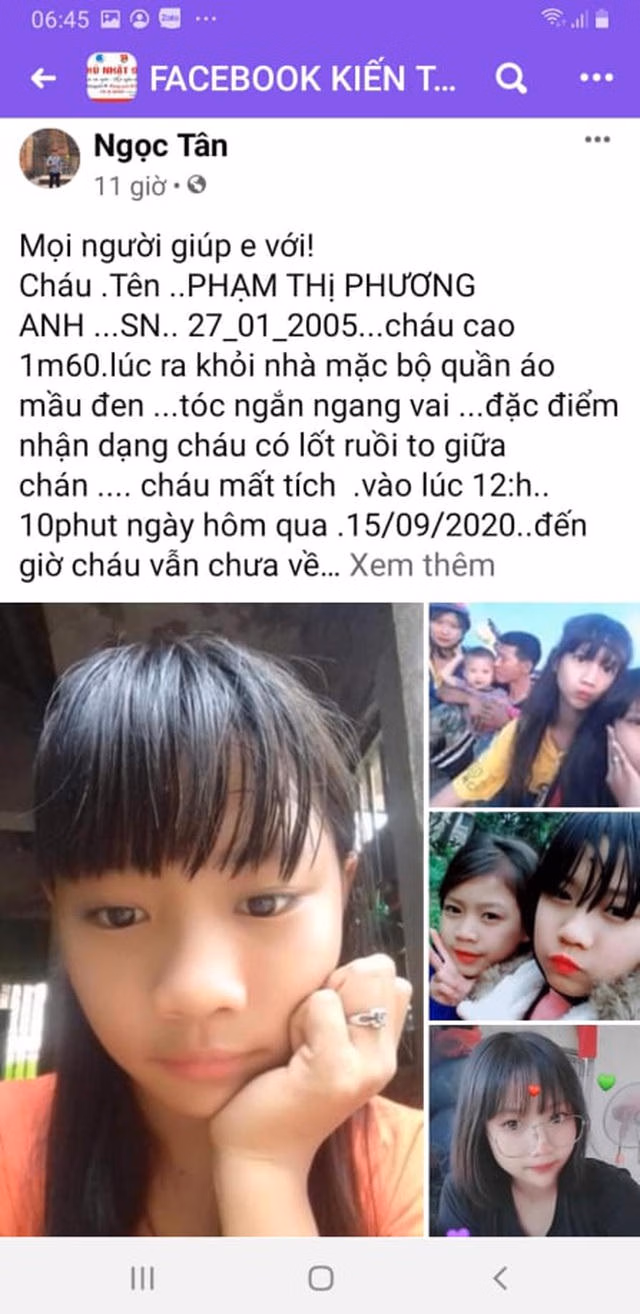Open the large photo of the girl
Screen dimensions: 640x1314
[x=212, y=918]
